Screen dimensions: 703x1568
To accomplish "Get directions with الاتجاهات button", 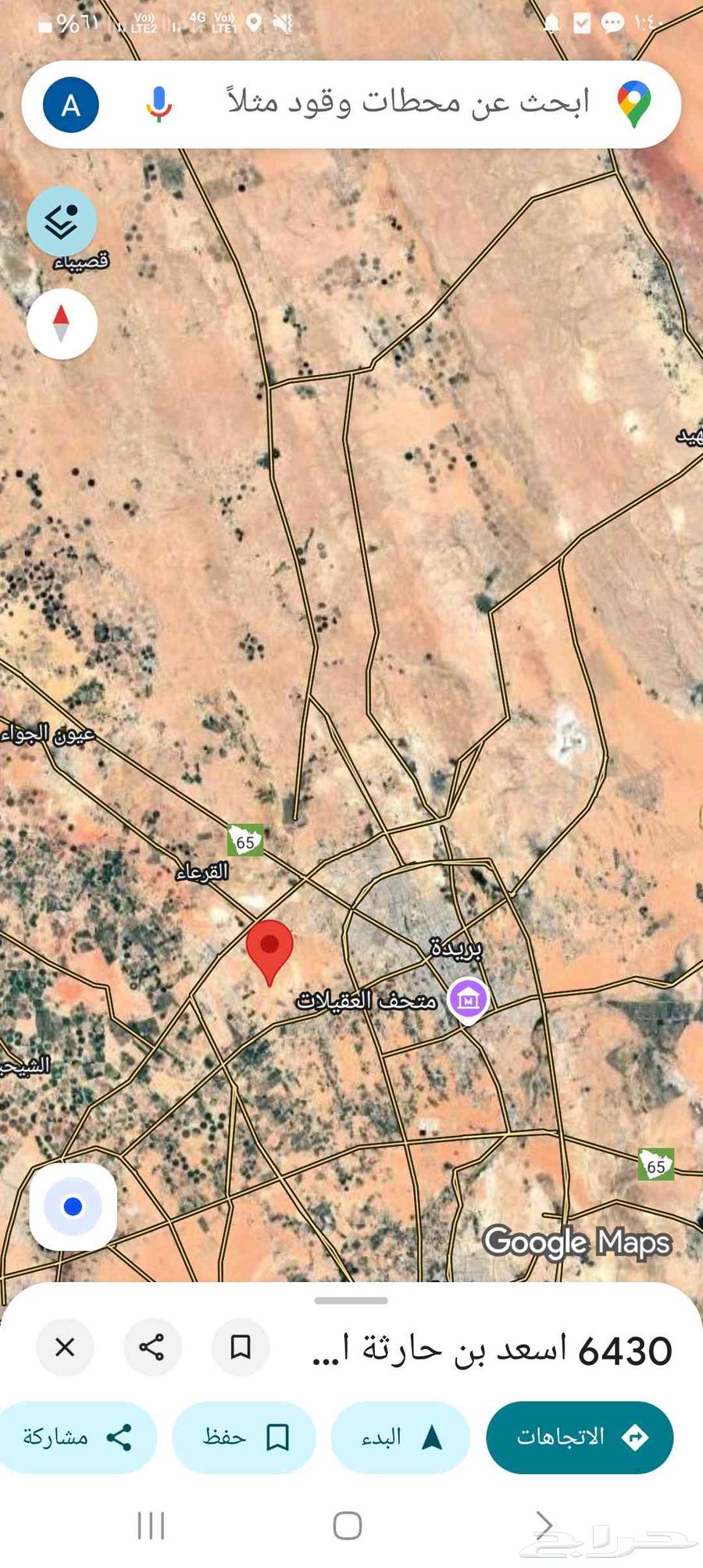I will 580,1438.
